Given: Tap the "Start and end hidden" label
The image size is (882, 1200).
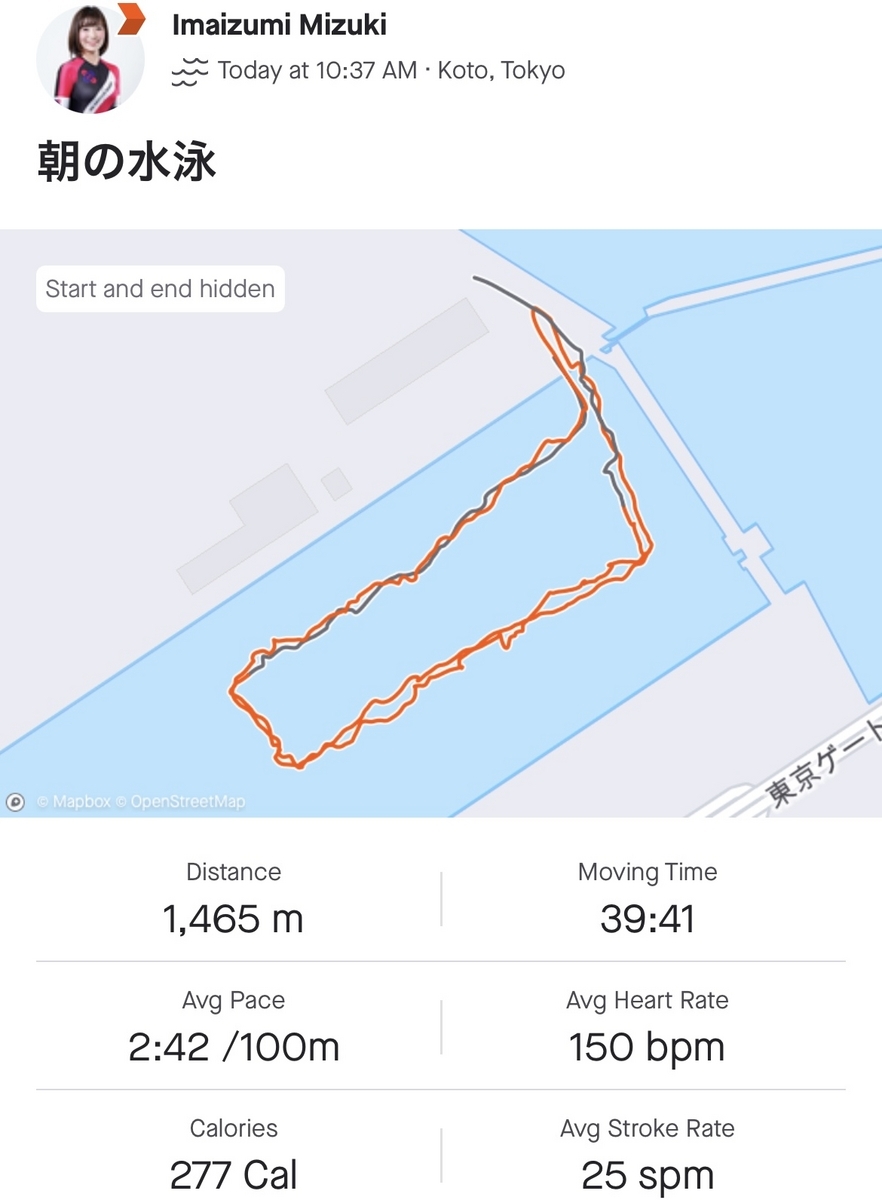Looking at the screenshot, I should [x=160, y=289].
